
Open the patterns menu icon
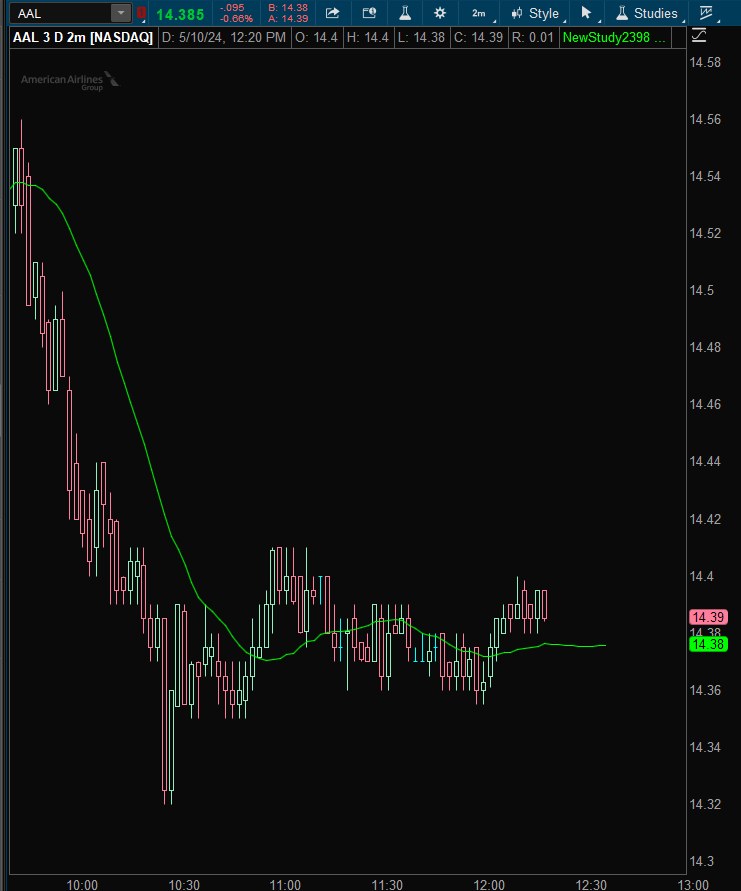tap(707, 13)
